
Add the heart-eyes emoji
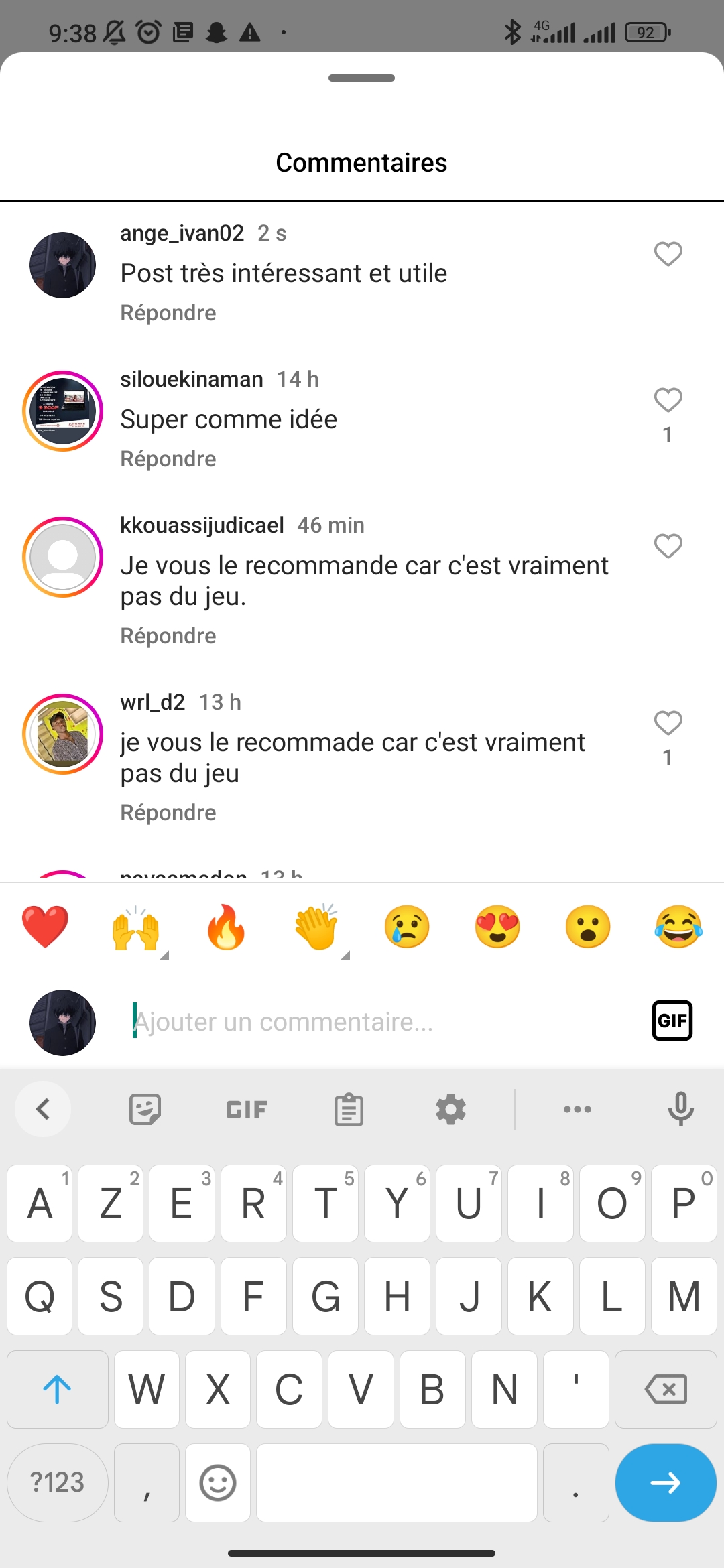(497, 927)
